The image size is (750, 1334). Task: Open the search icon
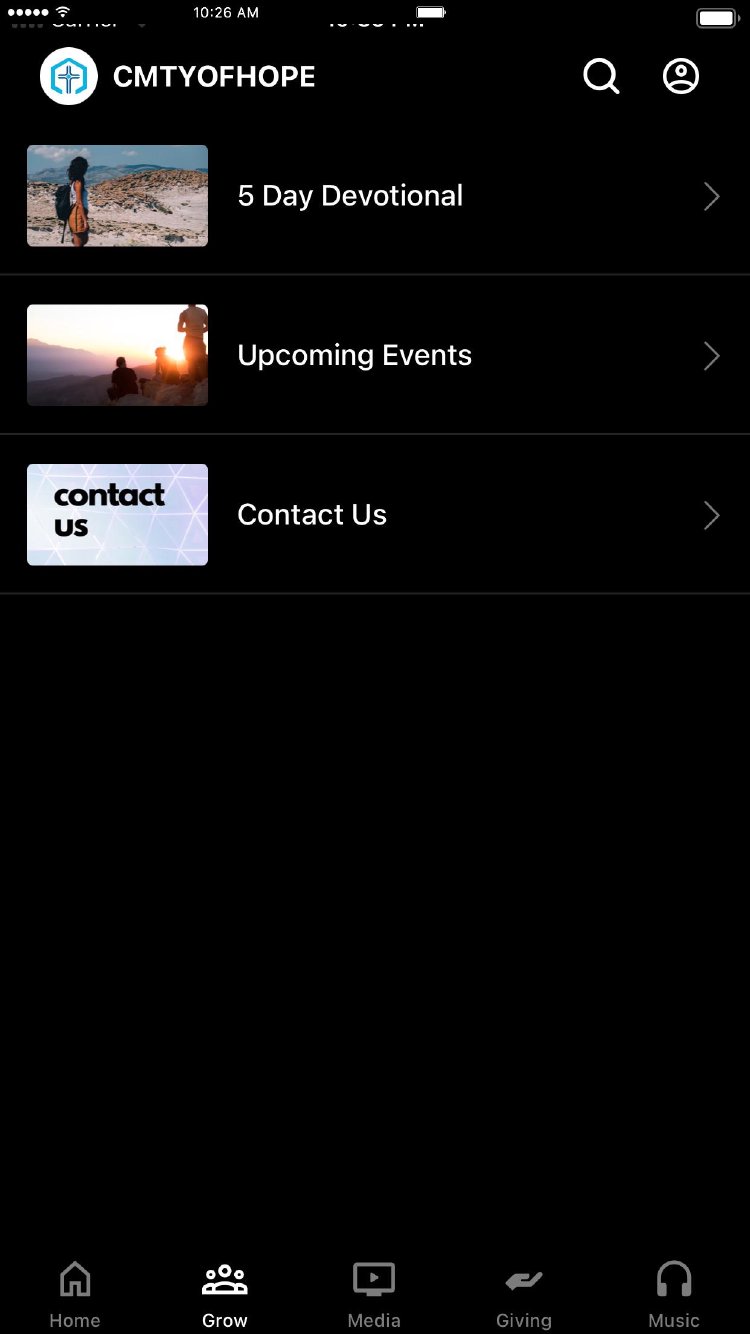[601, 77]
